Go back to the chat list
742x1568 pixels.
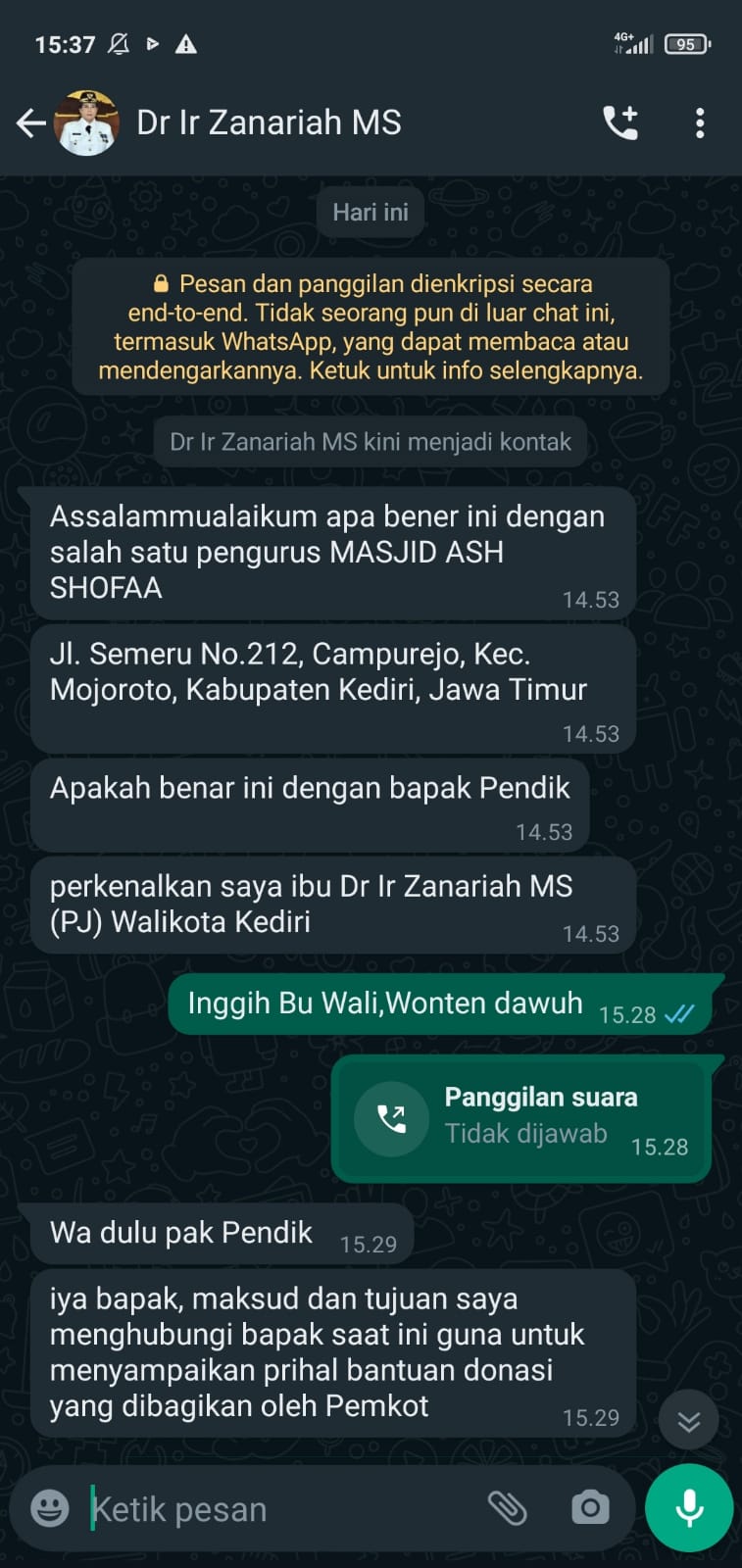[31, 123]
